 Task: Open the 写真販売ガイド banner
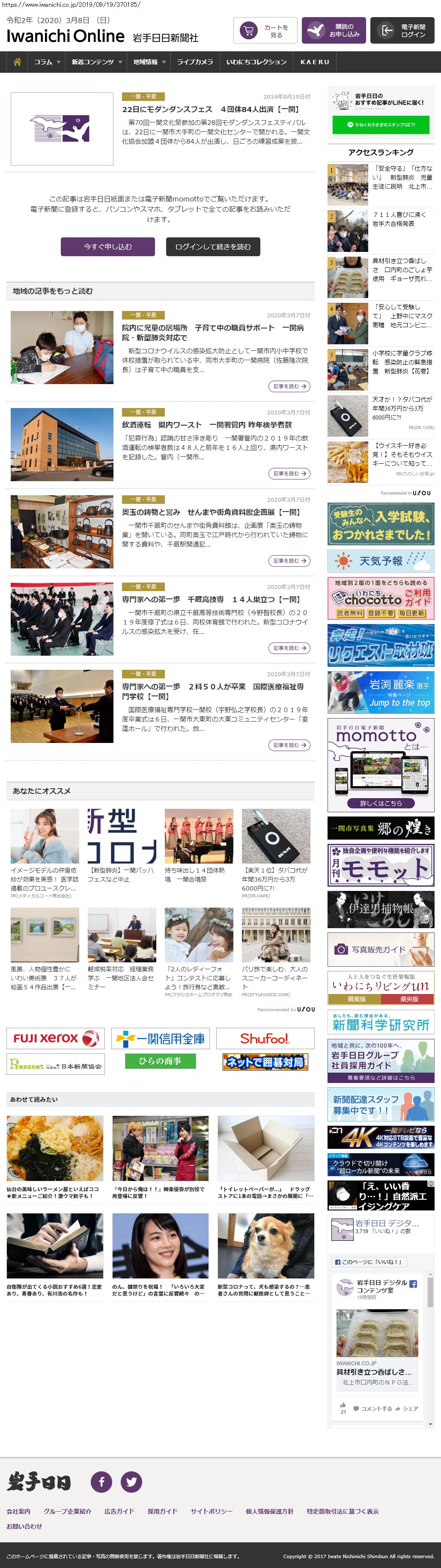[381, 949]
